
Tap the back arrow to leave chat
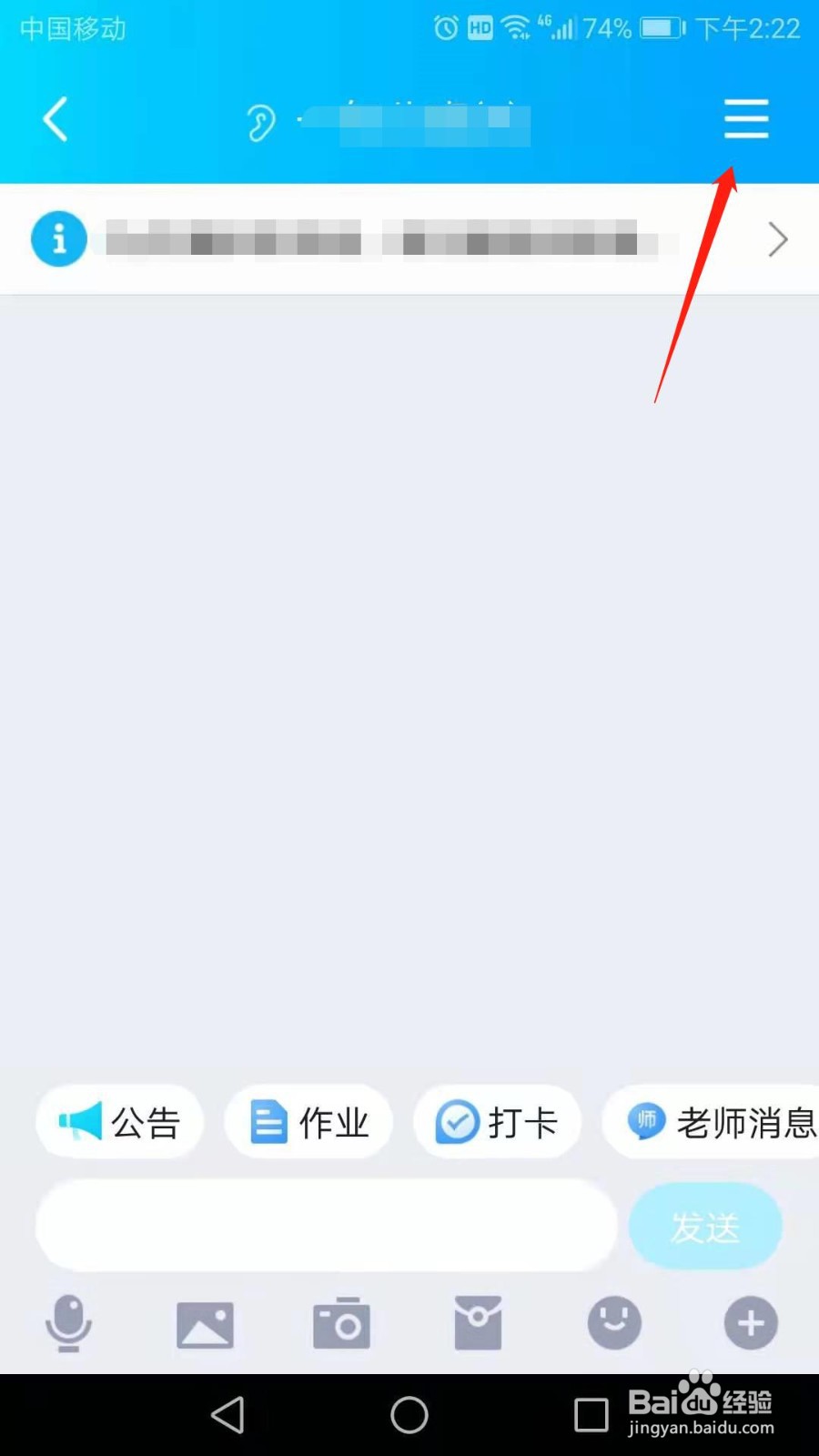[x=55, y=119]
